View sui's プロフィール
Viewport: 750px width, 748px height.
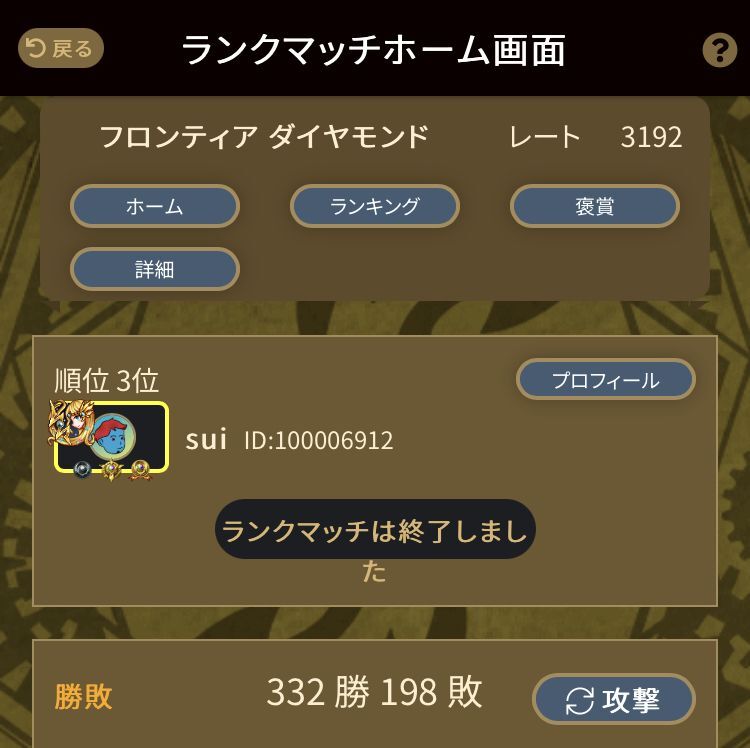605,380
